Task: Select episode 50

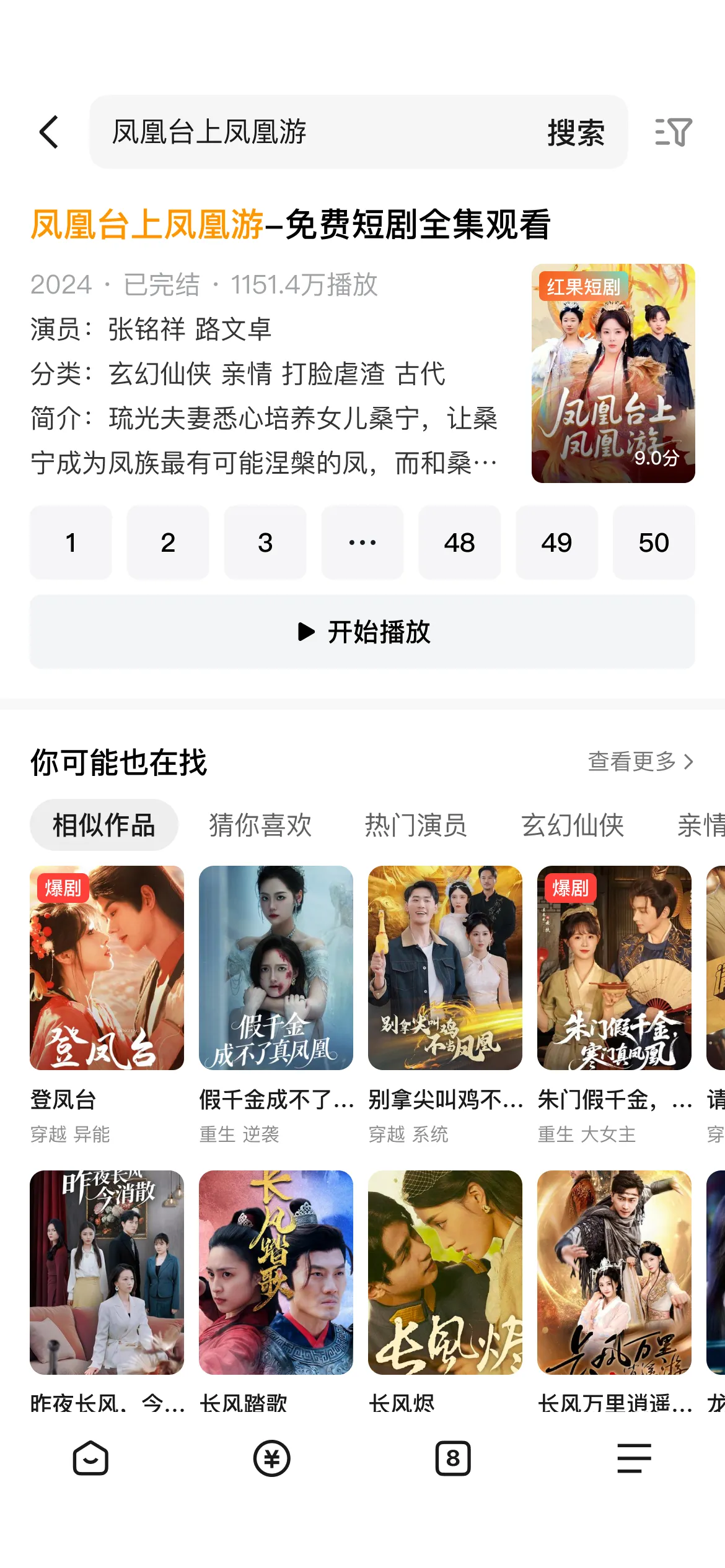Action: (653, 542)
